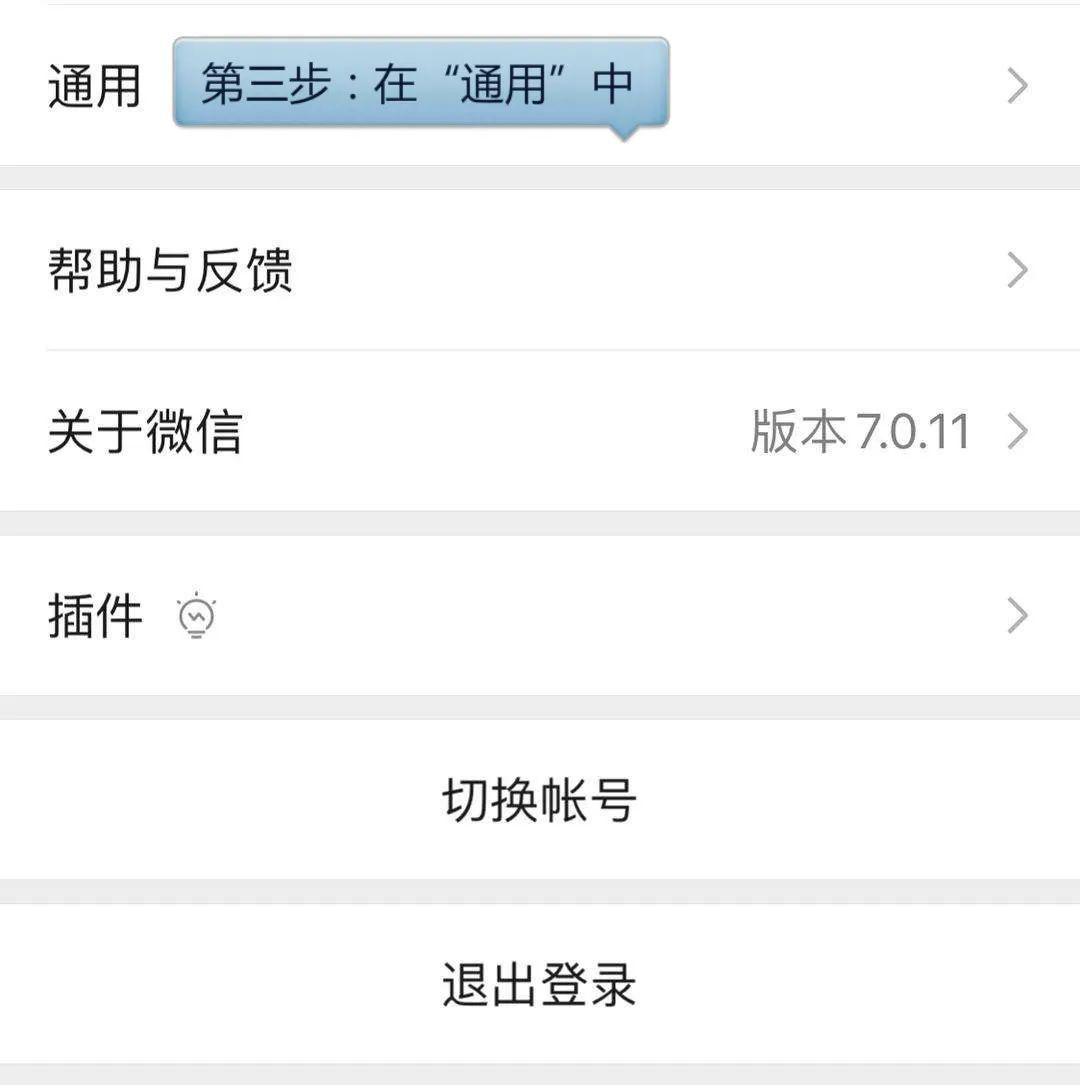Open the 插件 plugins row
The image size is (1080, 1085).
[x=95, y=616]
